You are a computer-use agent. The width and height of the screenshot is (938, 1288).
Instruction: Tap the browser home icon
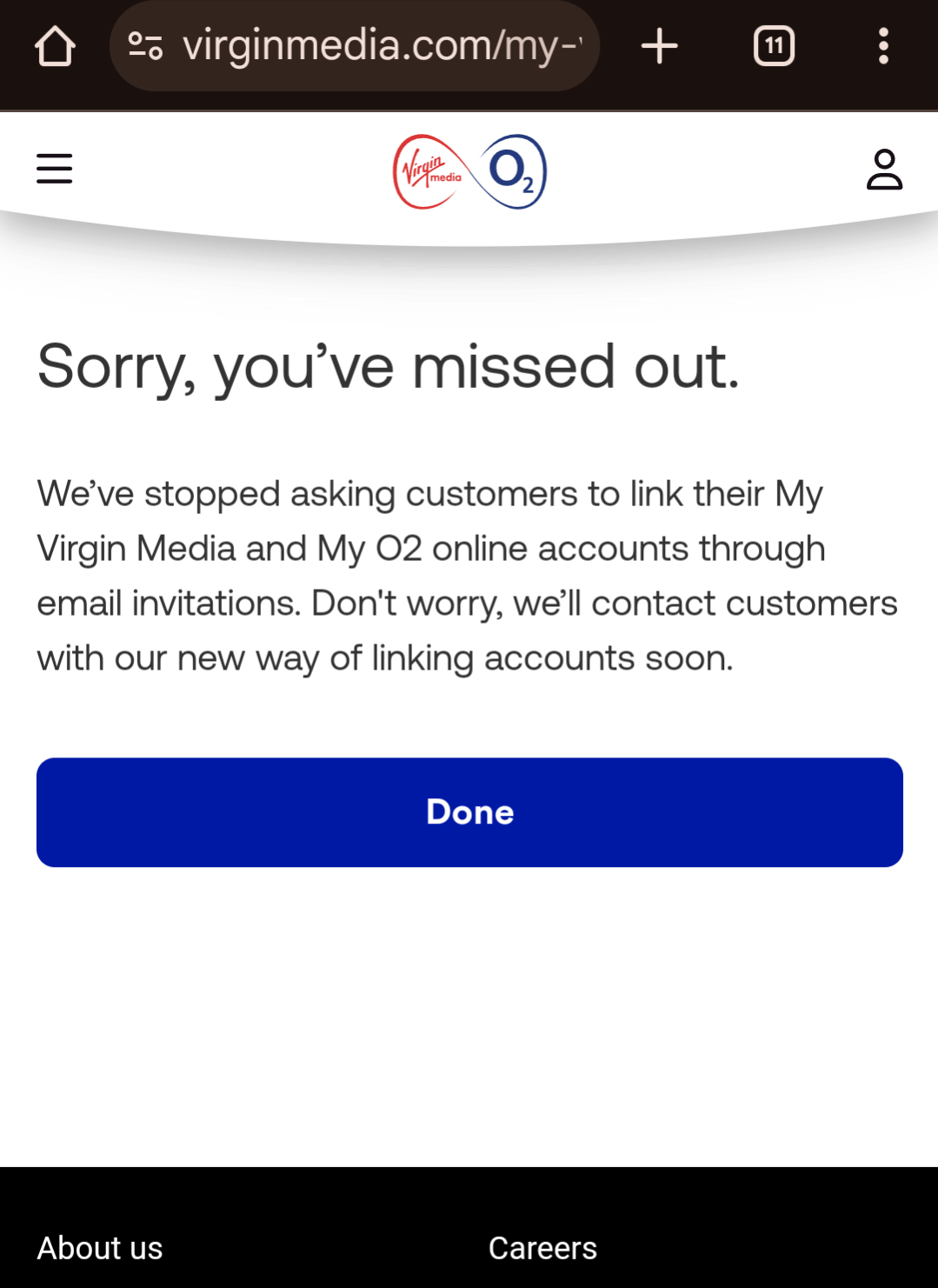(x=55, y=46)
